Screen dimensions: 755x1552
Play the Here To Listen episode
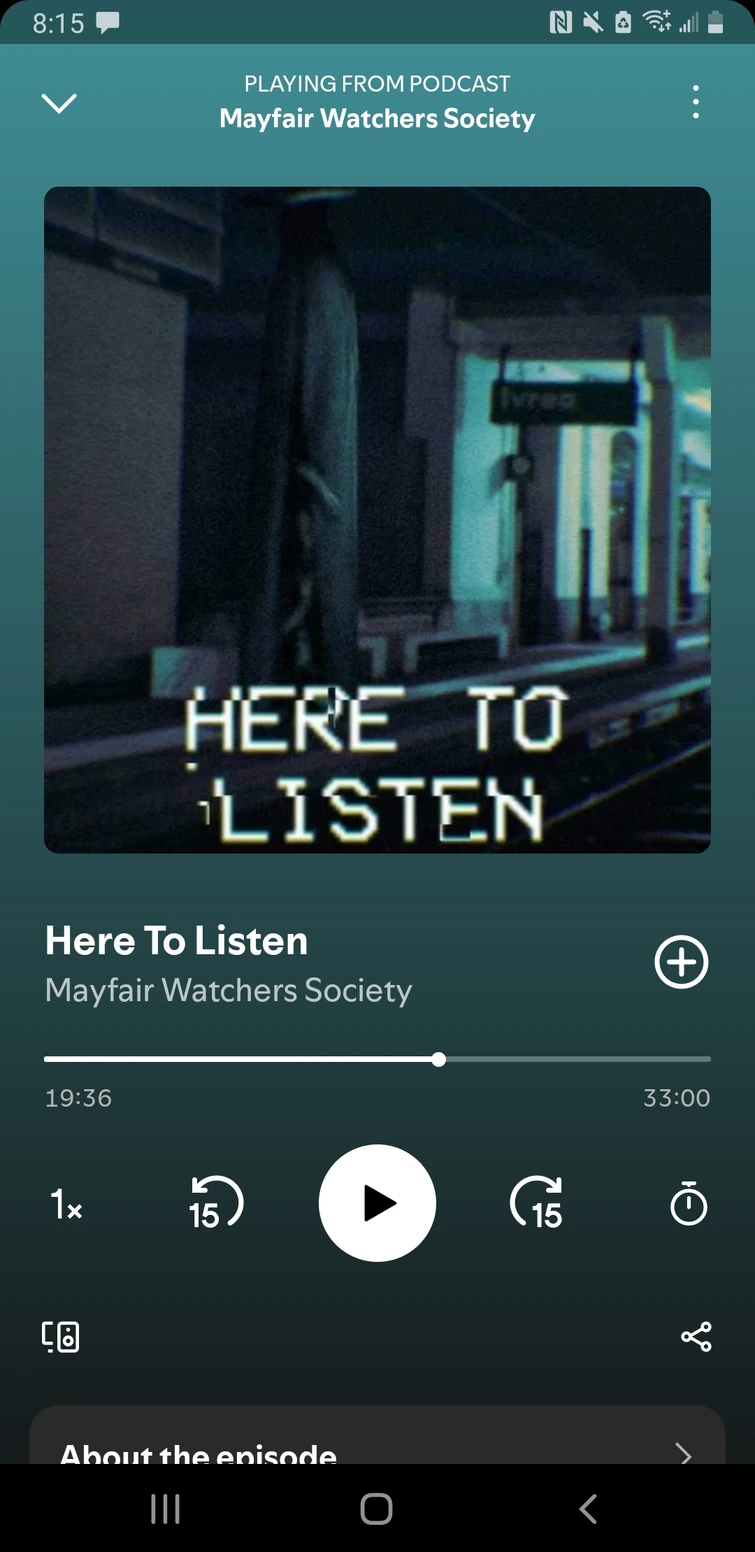tap(377, 1203)
